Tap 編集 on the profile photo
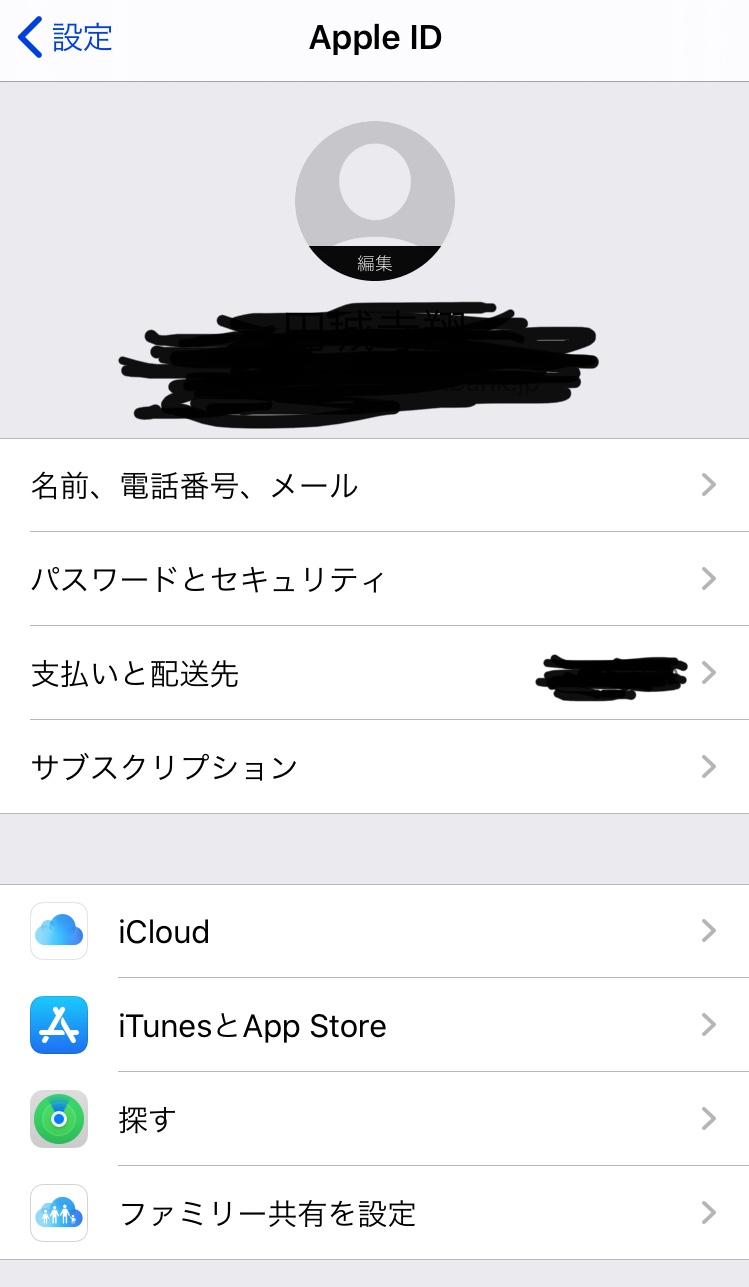Image resolution: width=749 pixels, height=1287 pixels. point(375,263)
